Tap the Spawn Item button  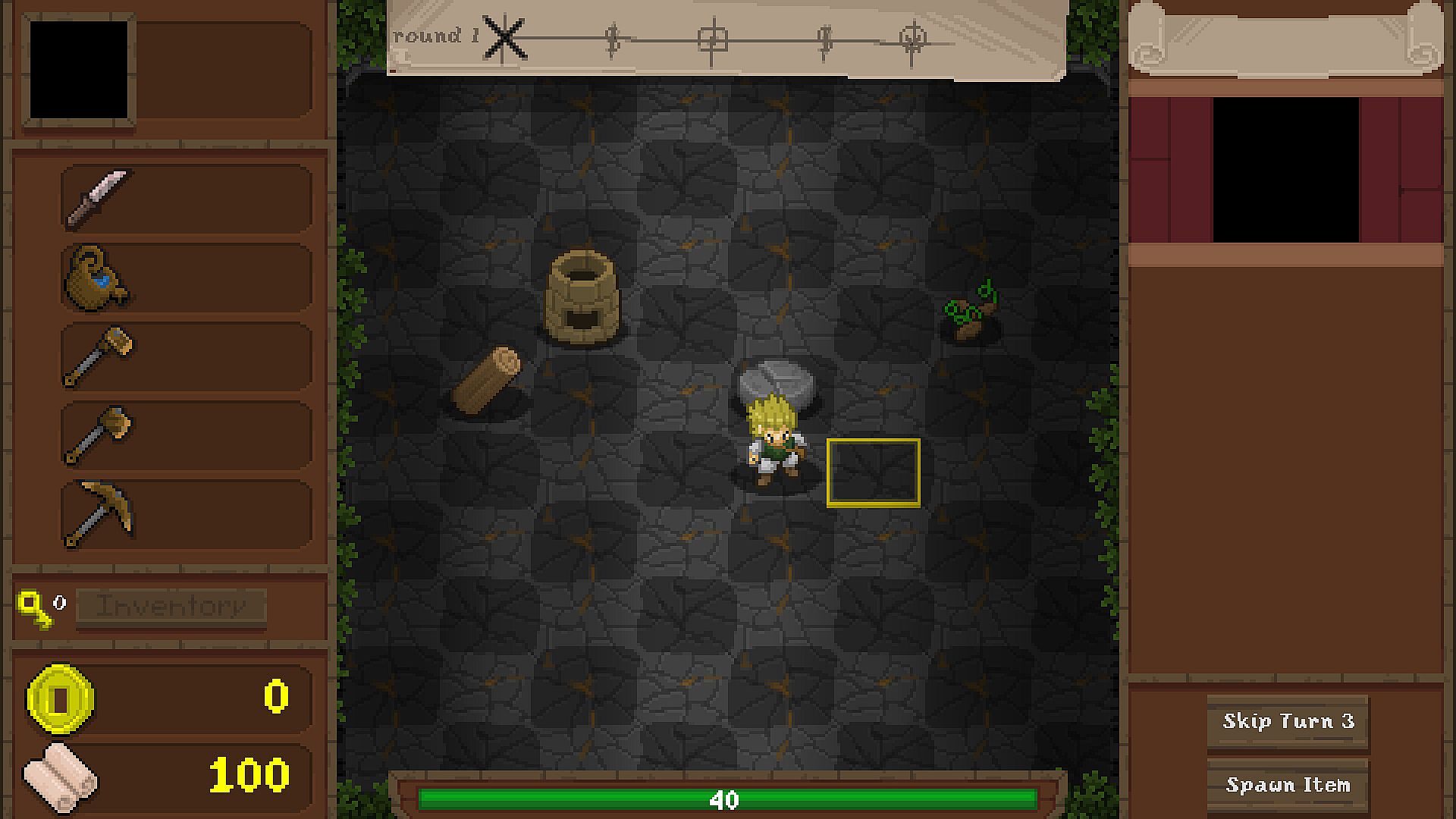[1288, 785]
